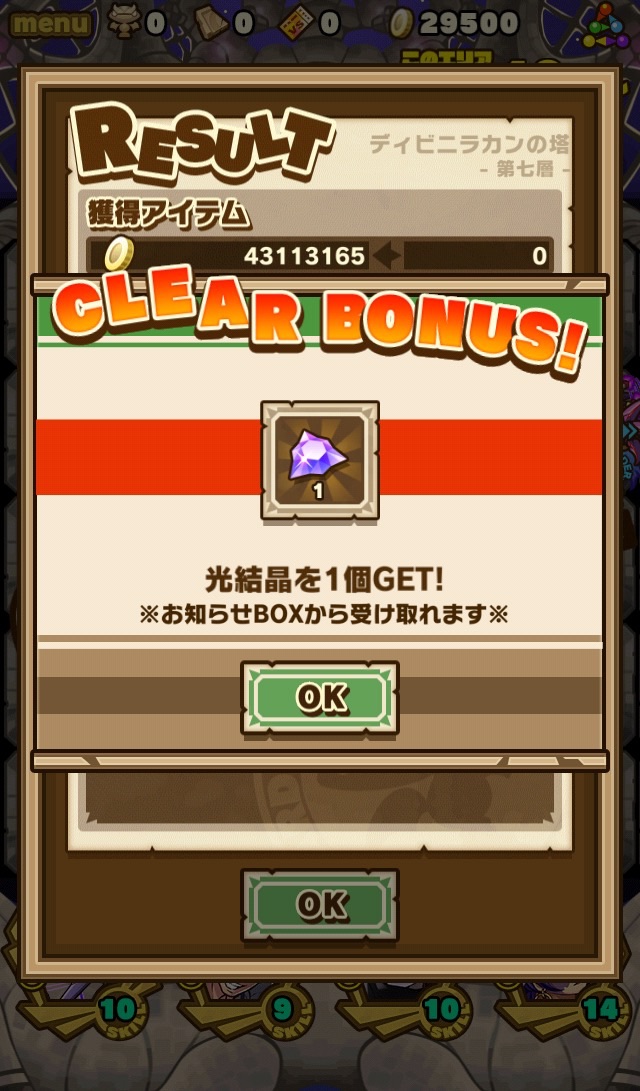Confirm the clear bonus with OK

(x=320, y=697)
